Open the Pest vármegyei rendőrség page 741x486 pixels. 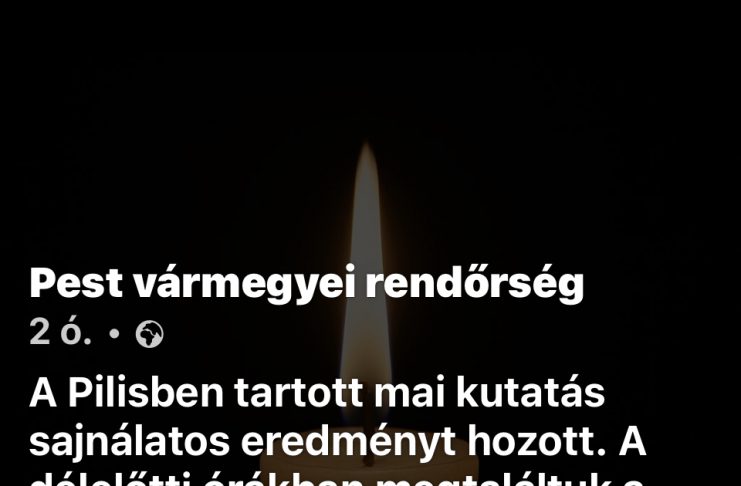pos(306,285)
